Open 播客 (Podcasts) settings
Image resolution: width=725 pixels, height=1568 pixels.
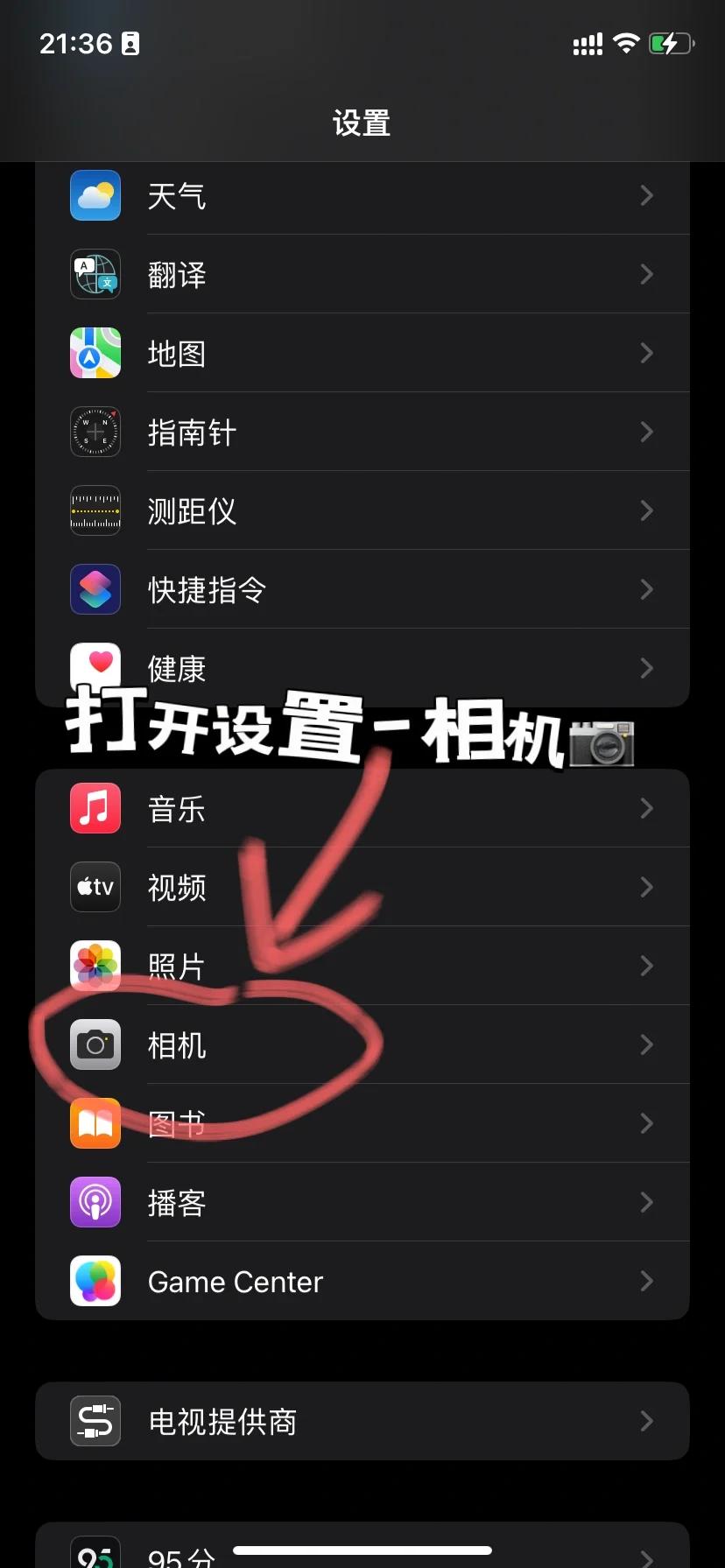pyautogui.click(x=362, y=1203)
